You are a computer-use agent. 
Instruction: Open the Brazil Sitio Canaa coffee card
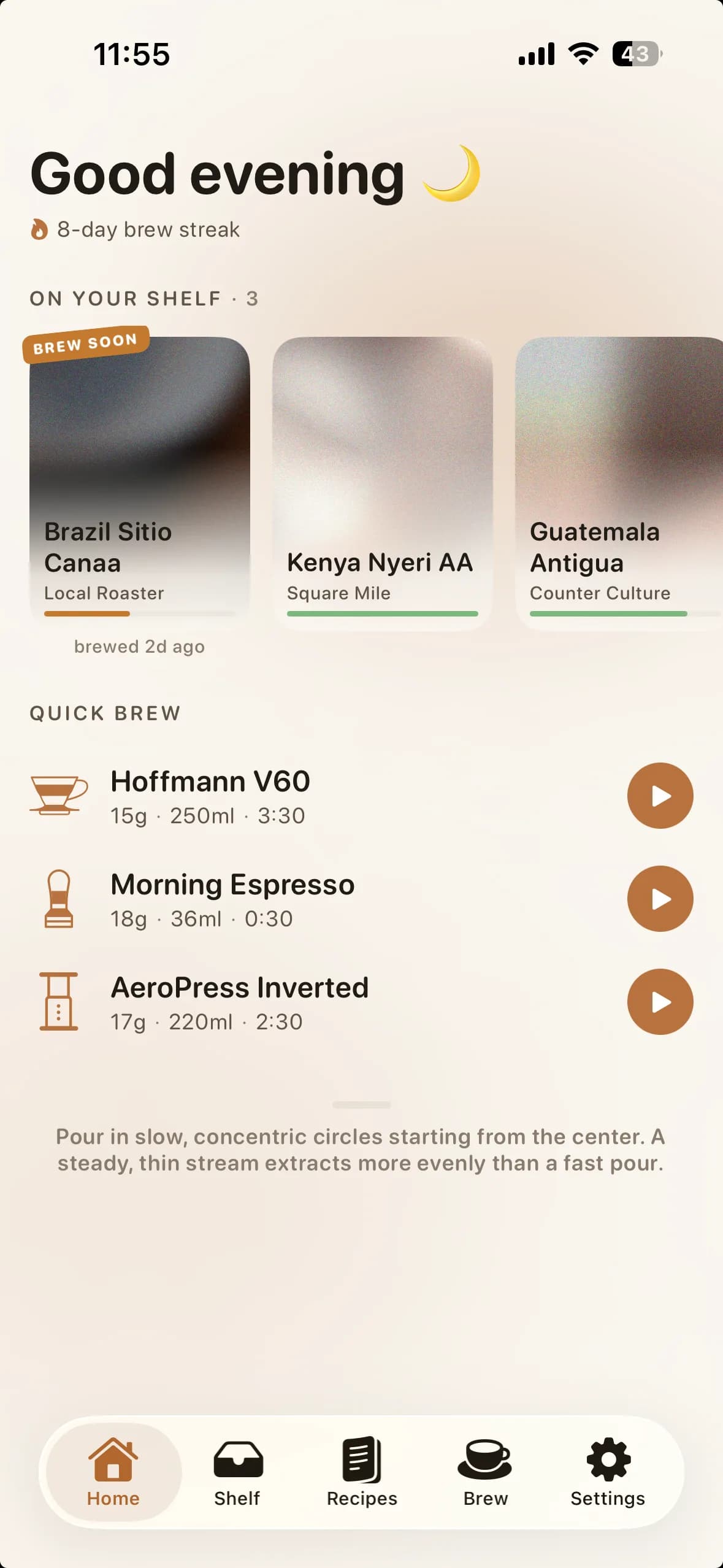140,478
